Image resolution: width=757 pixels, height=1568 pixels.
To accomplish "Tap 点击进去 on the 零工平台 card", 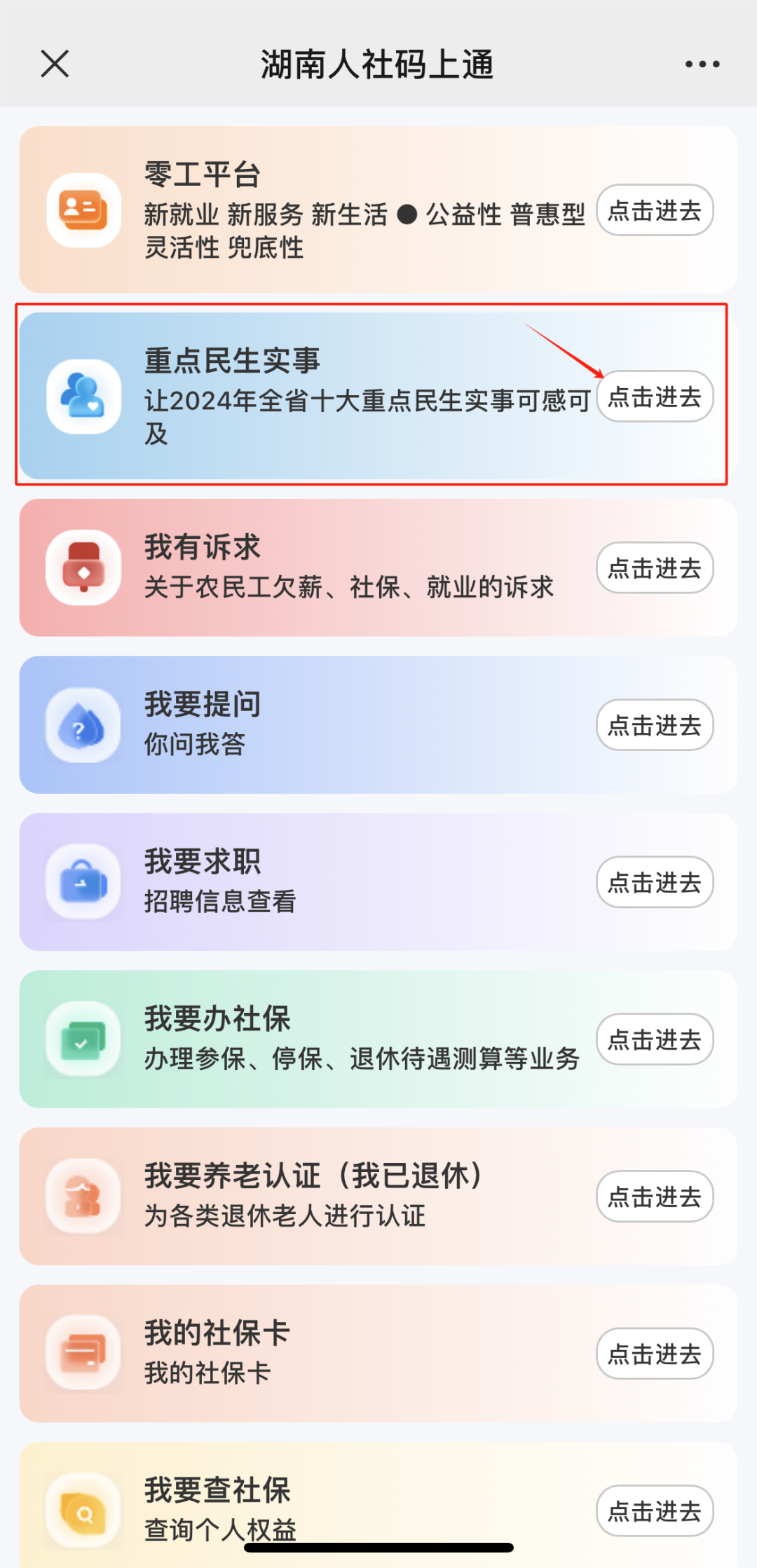I will coord(655,210).
